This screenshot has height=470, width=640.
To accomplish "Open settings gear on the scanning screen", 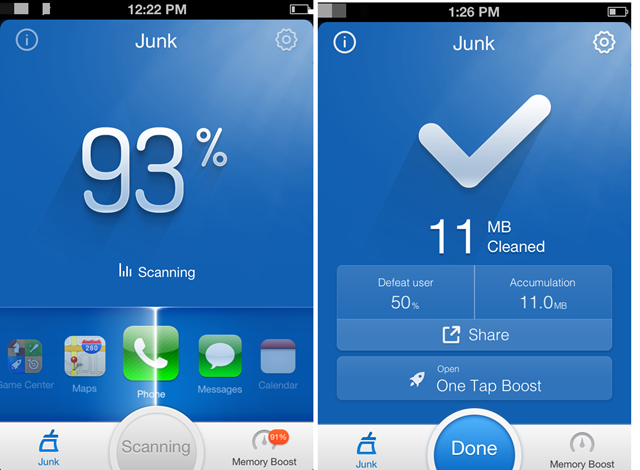I will (x=286, y=42).
